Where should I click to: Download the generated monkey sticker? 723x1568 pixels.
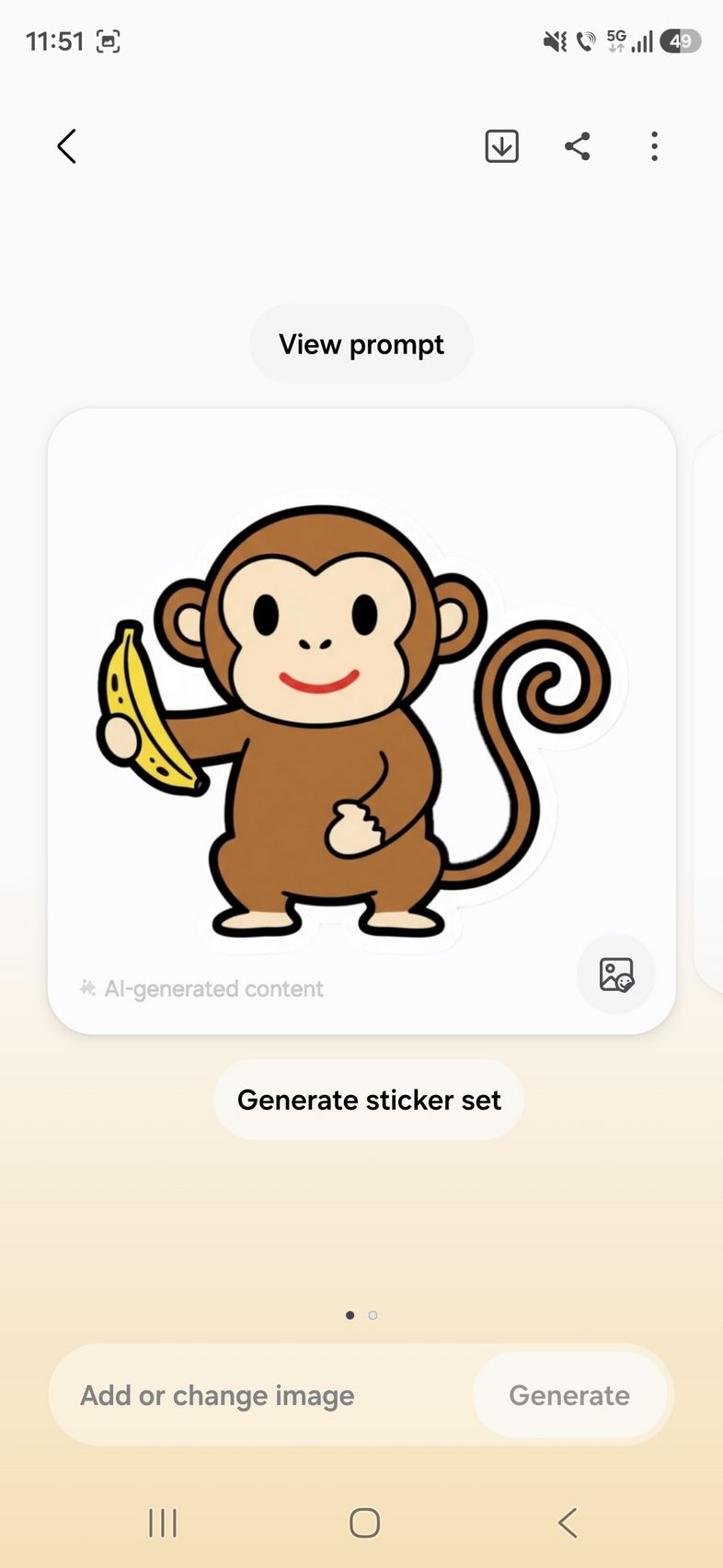point(501,146)
